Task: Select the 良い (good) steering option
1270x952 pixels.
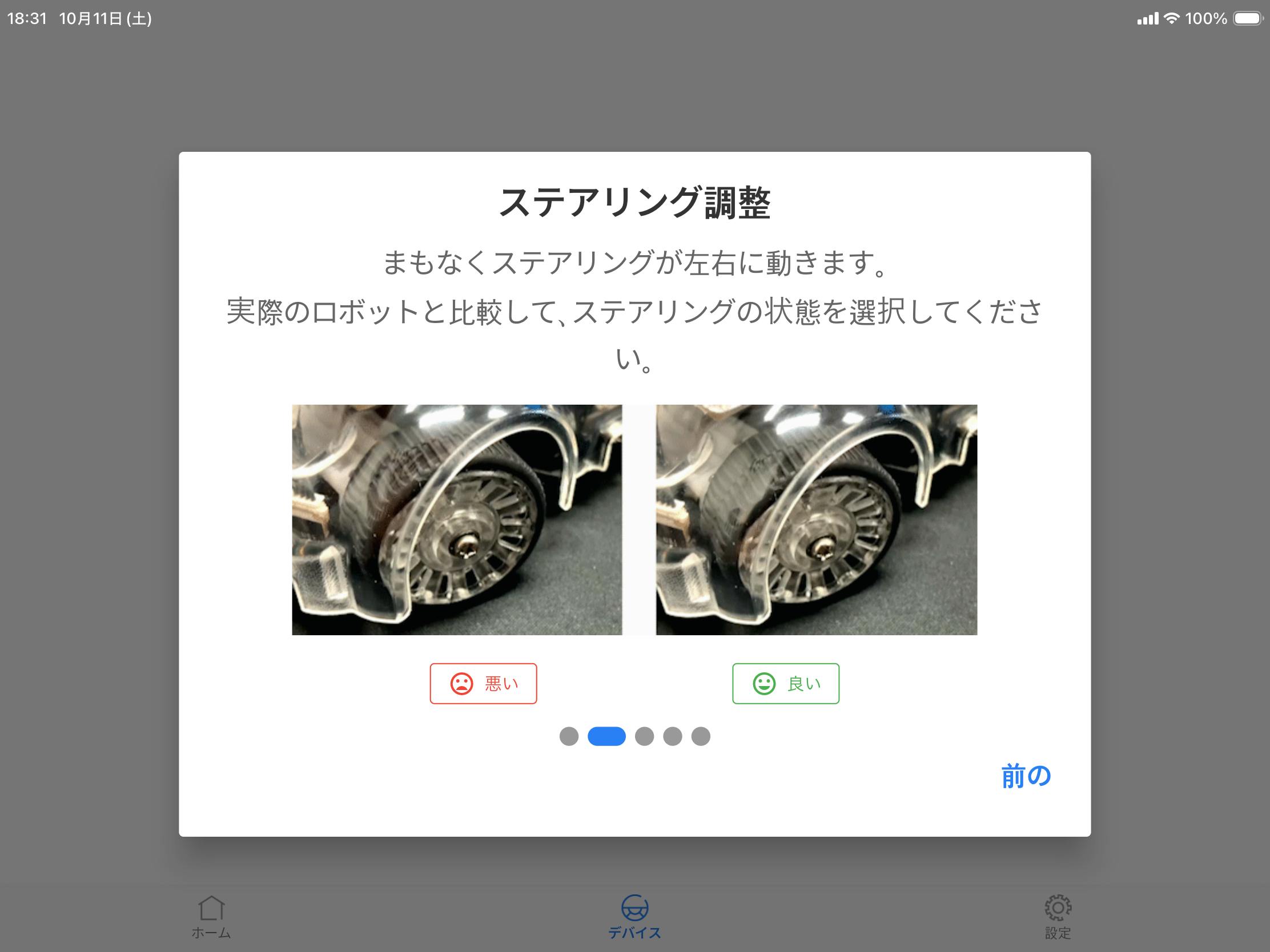Action: pos(785,683)
